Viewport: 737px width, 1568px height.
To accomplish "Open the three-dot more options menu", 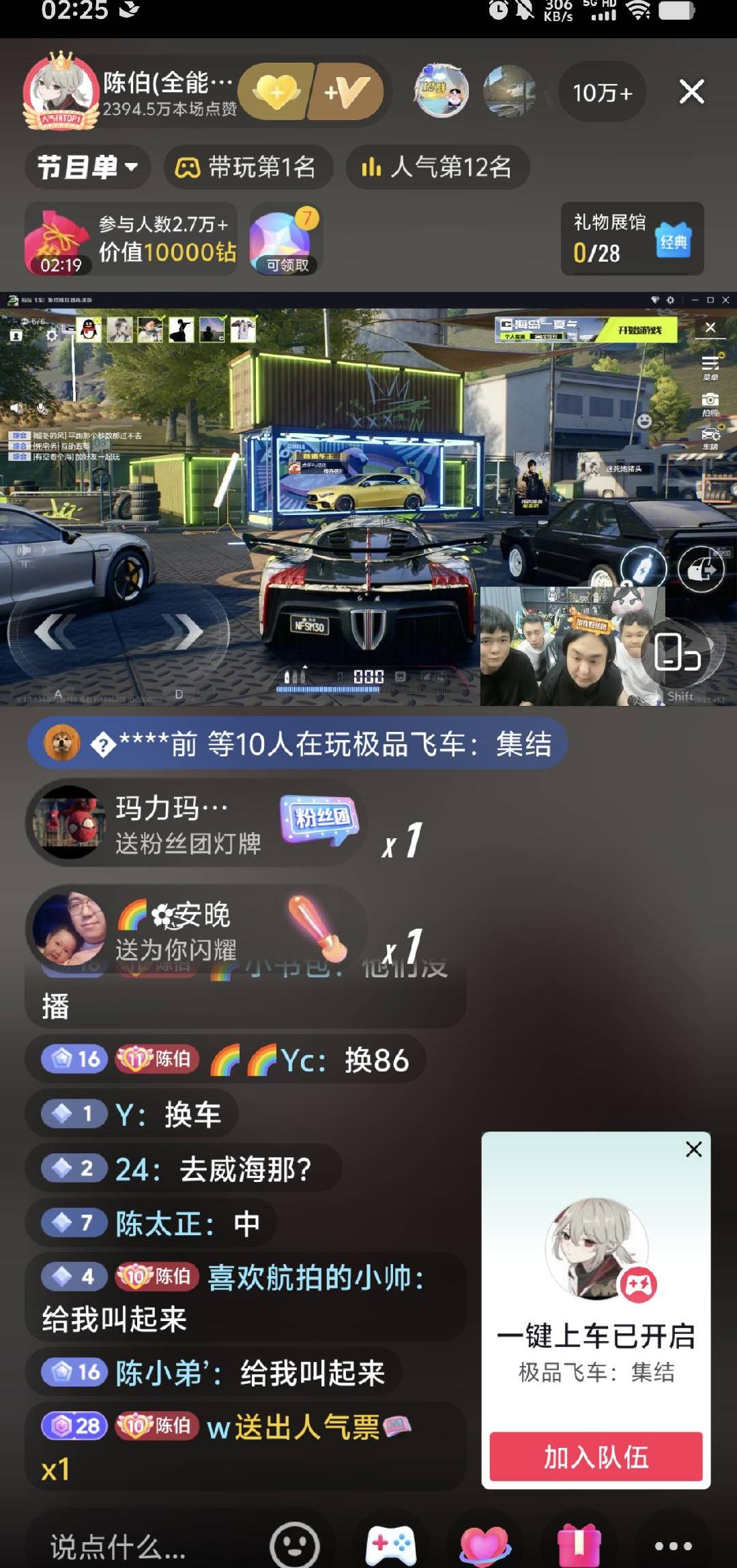I will click(x=673, y=1545).
